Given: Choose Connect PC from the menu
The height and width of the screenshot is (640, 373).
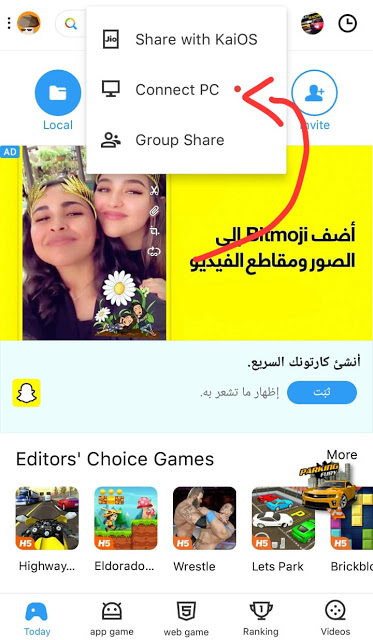Looking at the screenshot, I should point(186,90).
